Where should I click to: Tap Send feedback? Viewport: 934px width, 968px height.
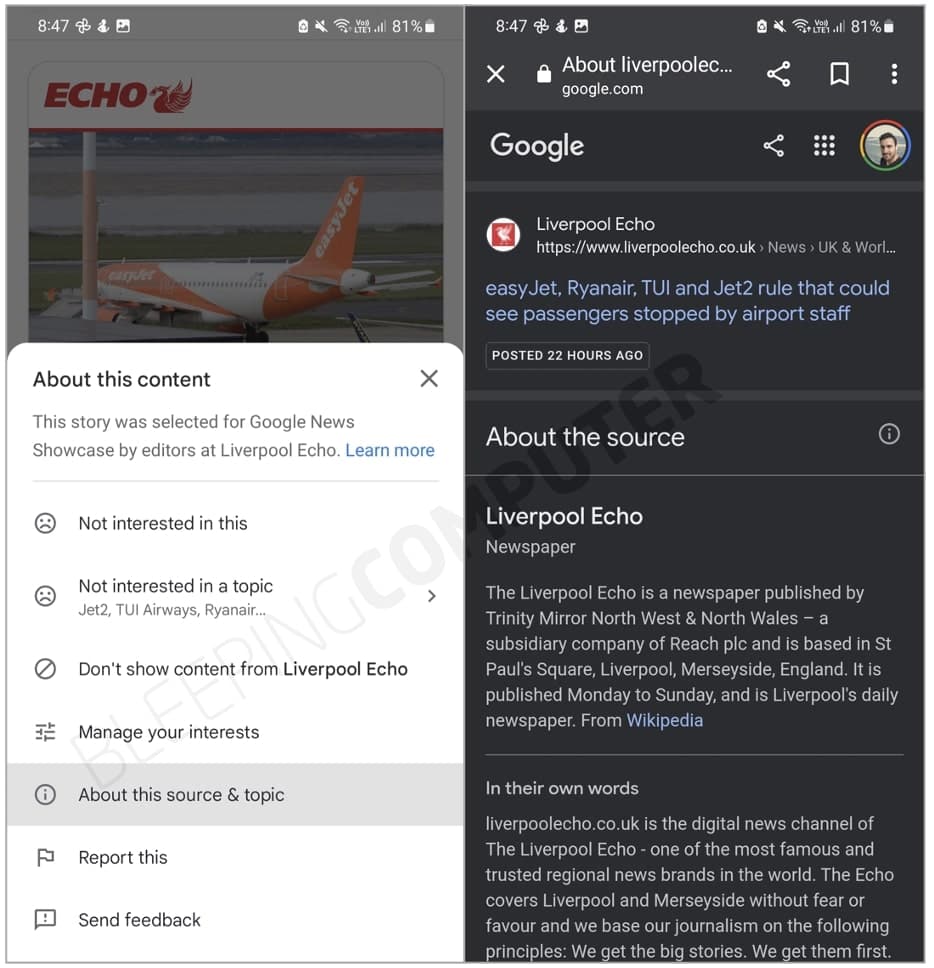tap(139, 920)
